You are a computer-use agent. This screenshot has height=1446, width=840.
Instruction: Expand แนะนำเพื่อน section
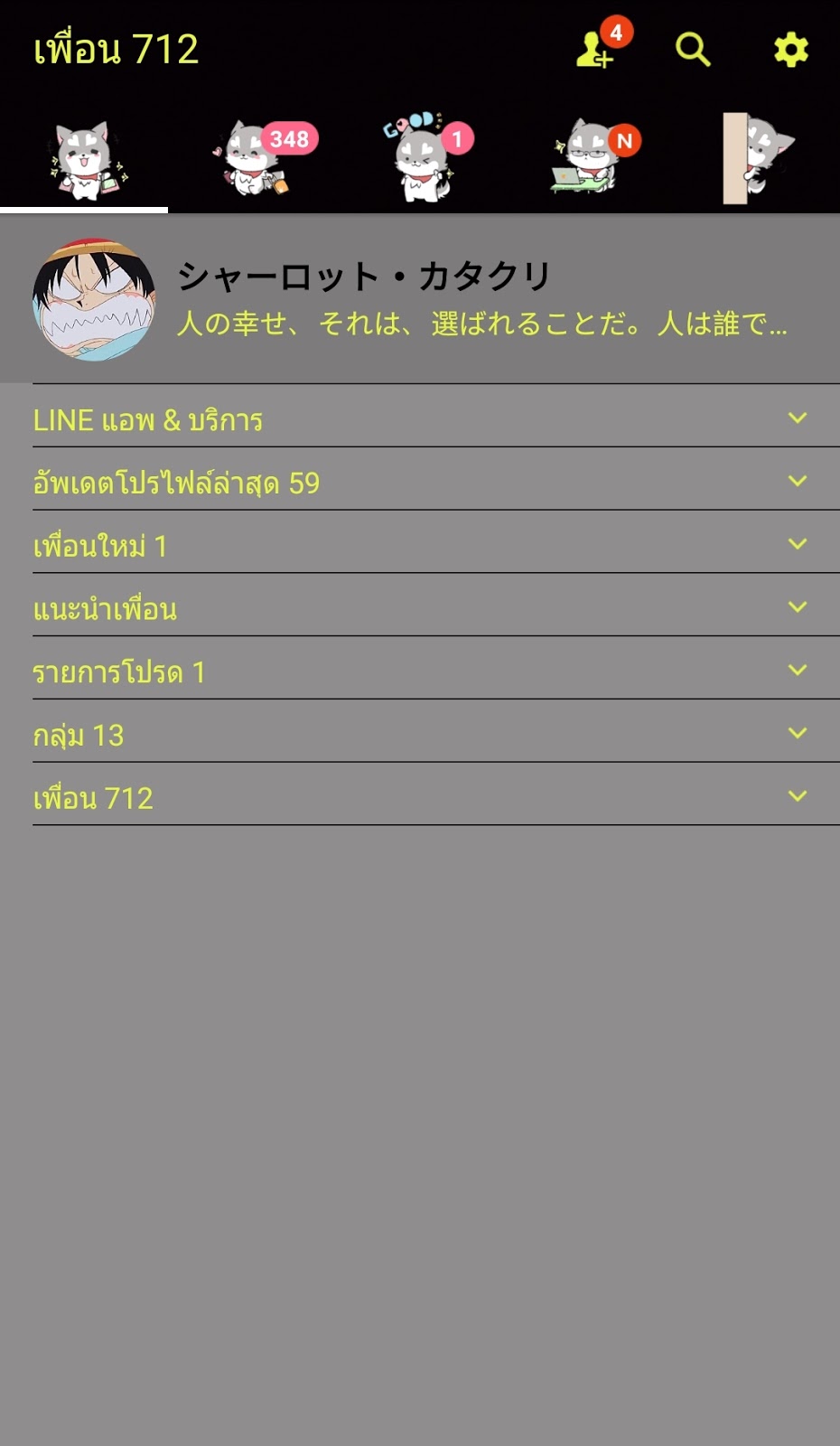(x=436, y=606)
